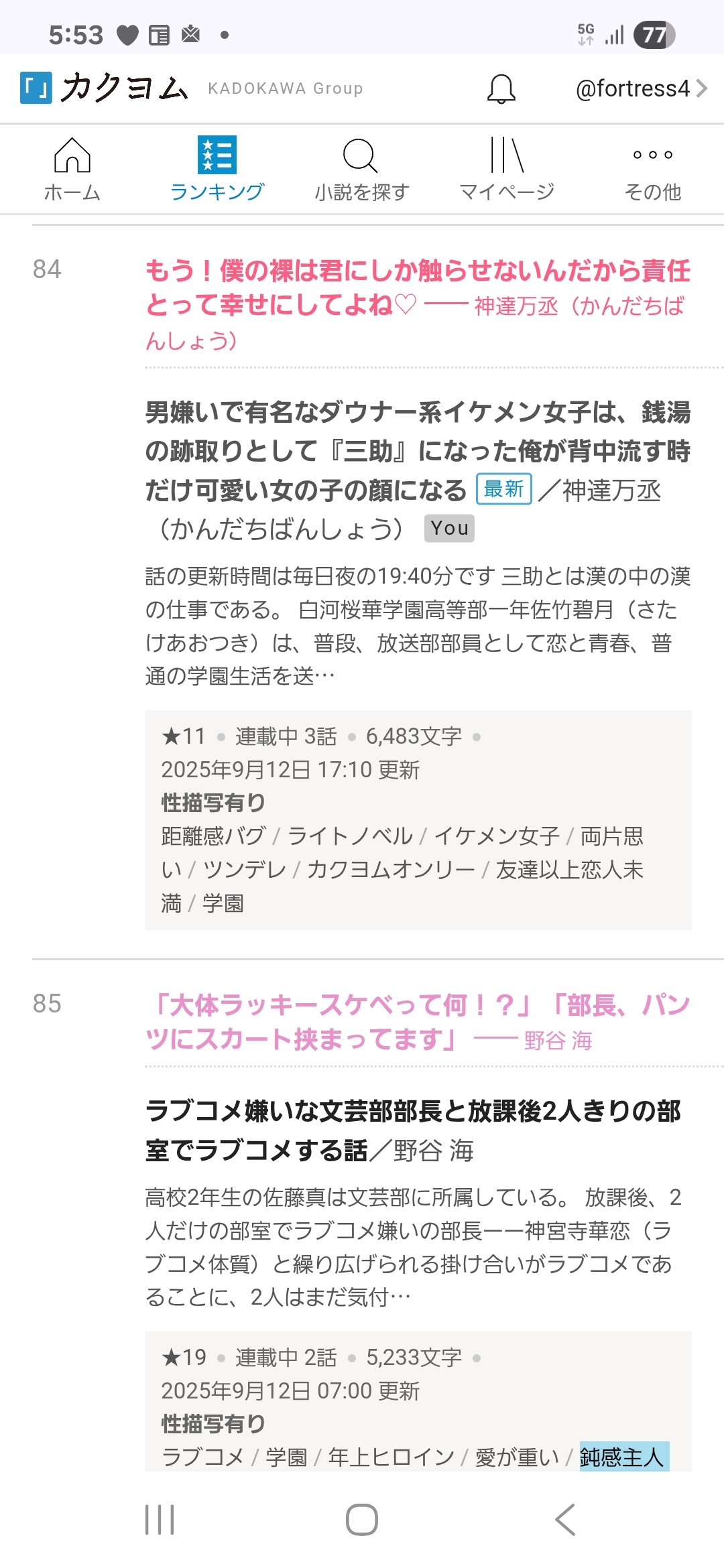724x1568 pixels.
Task: Open the マイページ tab
Action: click(x=507, y=169)
